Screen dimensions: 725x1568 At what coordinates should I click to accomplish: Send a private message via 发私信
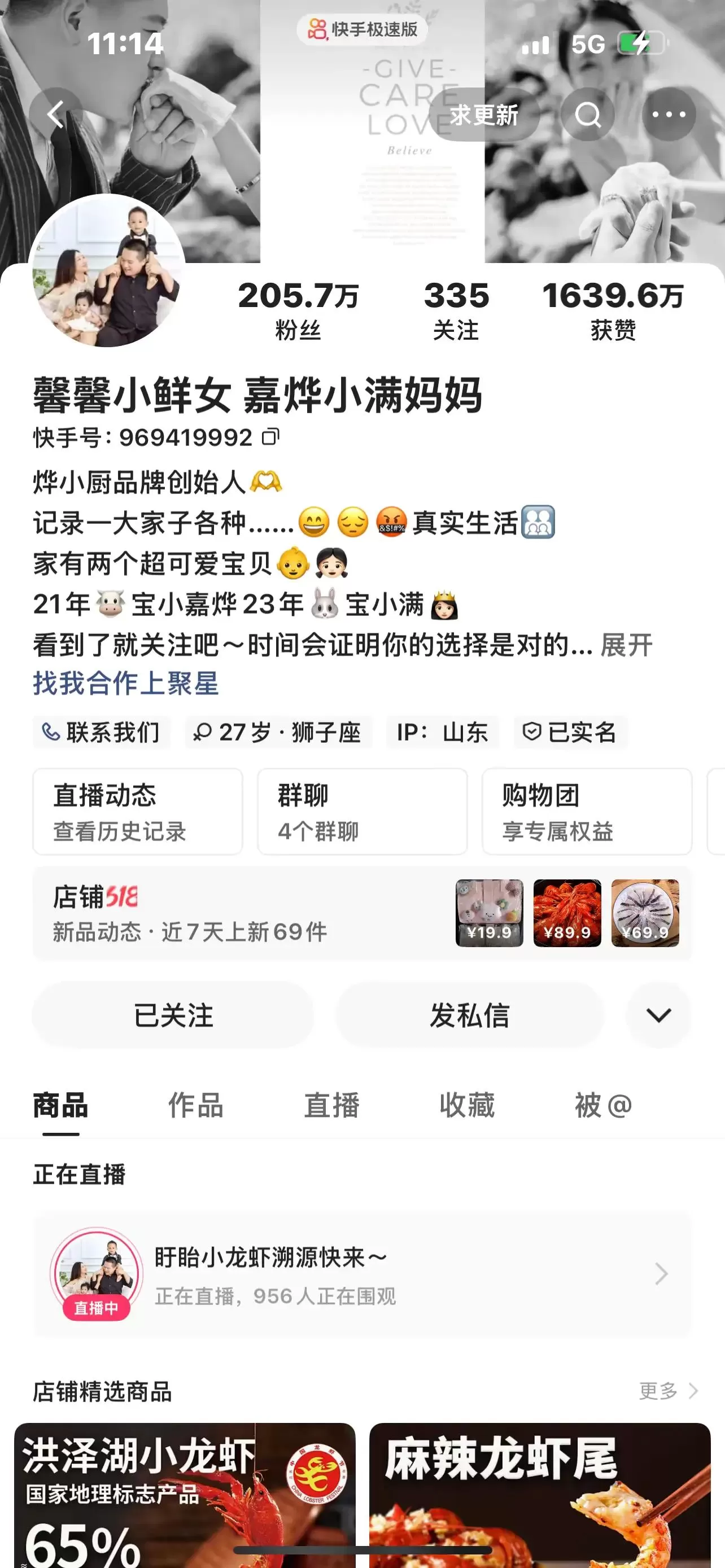coord(469,1015)
